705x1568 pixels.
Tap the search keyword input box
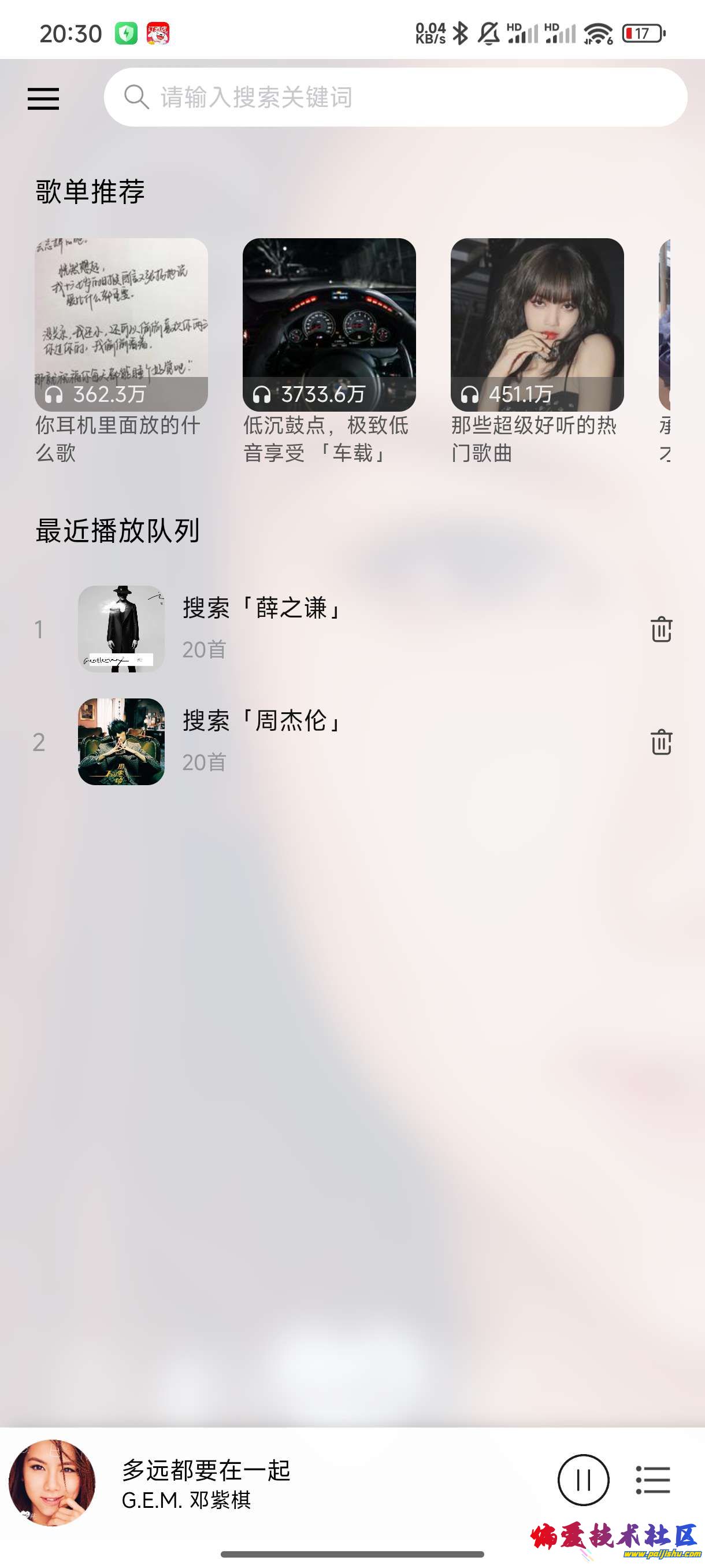coord(395,97)
